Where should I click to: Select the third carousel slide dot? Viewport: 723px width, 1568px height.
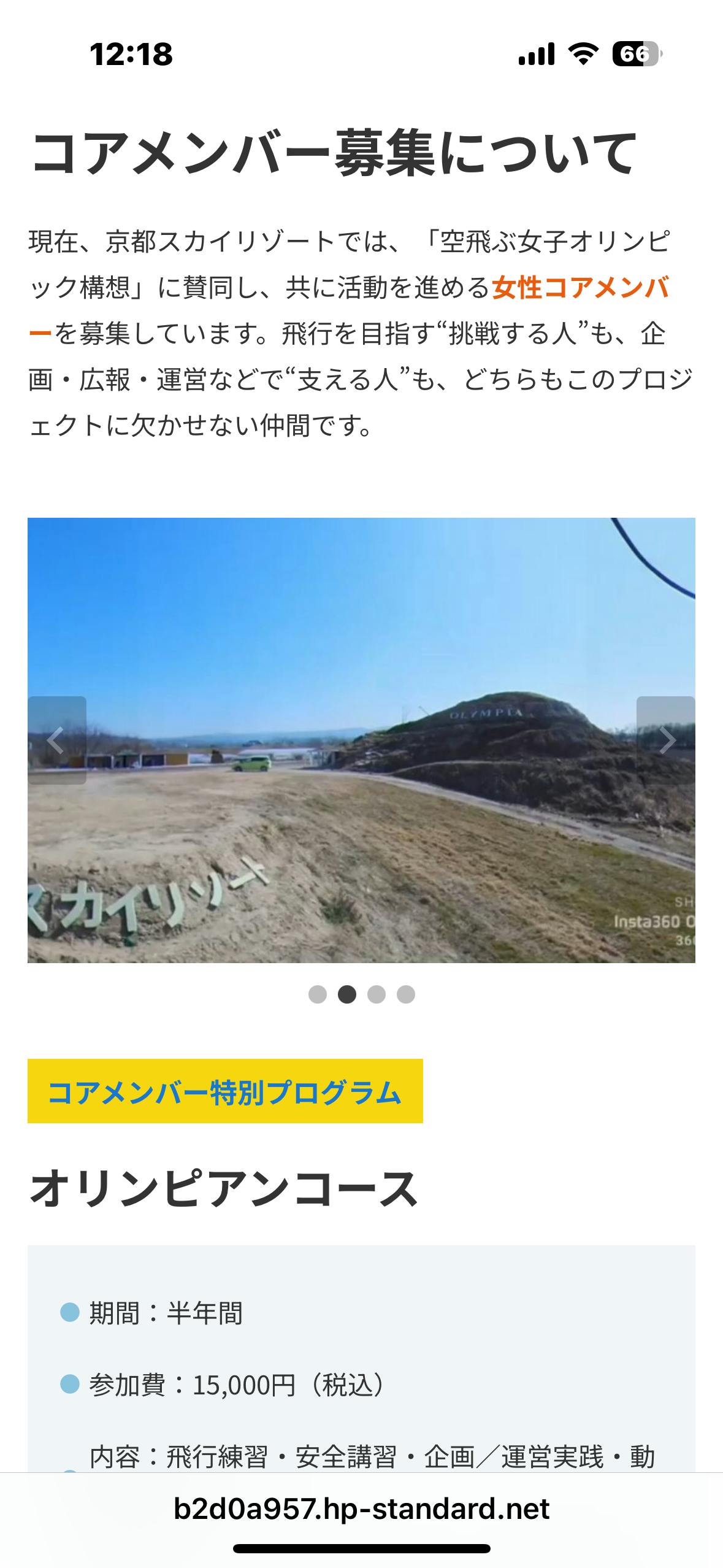pyautogui.click(x=377, y=994)
